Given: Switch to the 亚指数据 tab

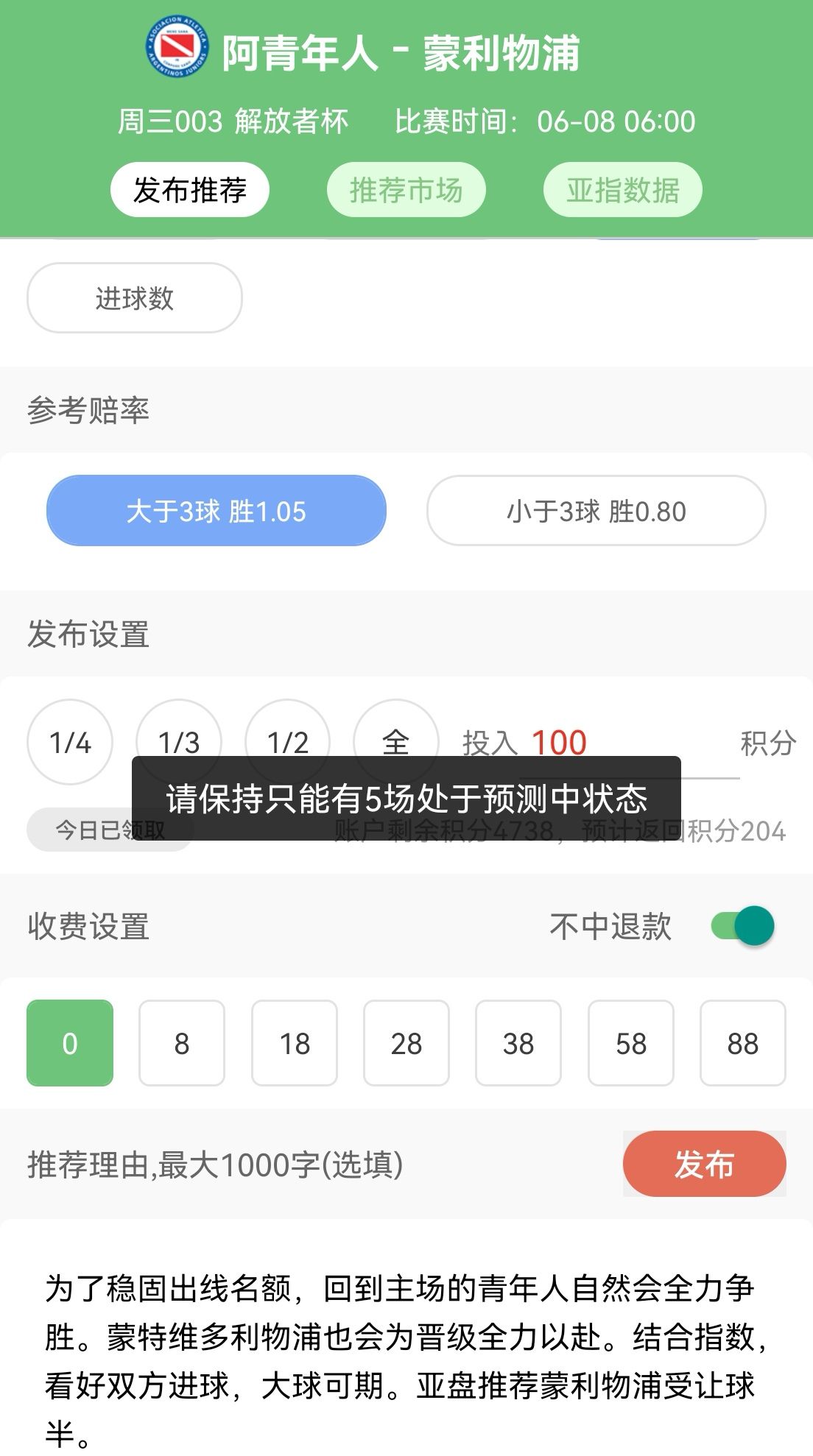Looking at the screenshot, I should point(622,190).
